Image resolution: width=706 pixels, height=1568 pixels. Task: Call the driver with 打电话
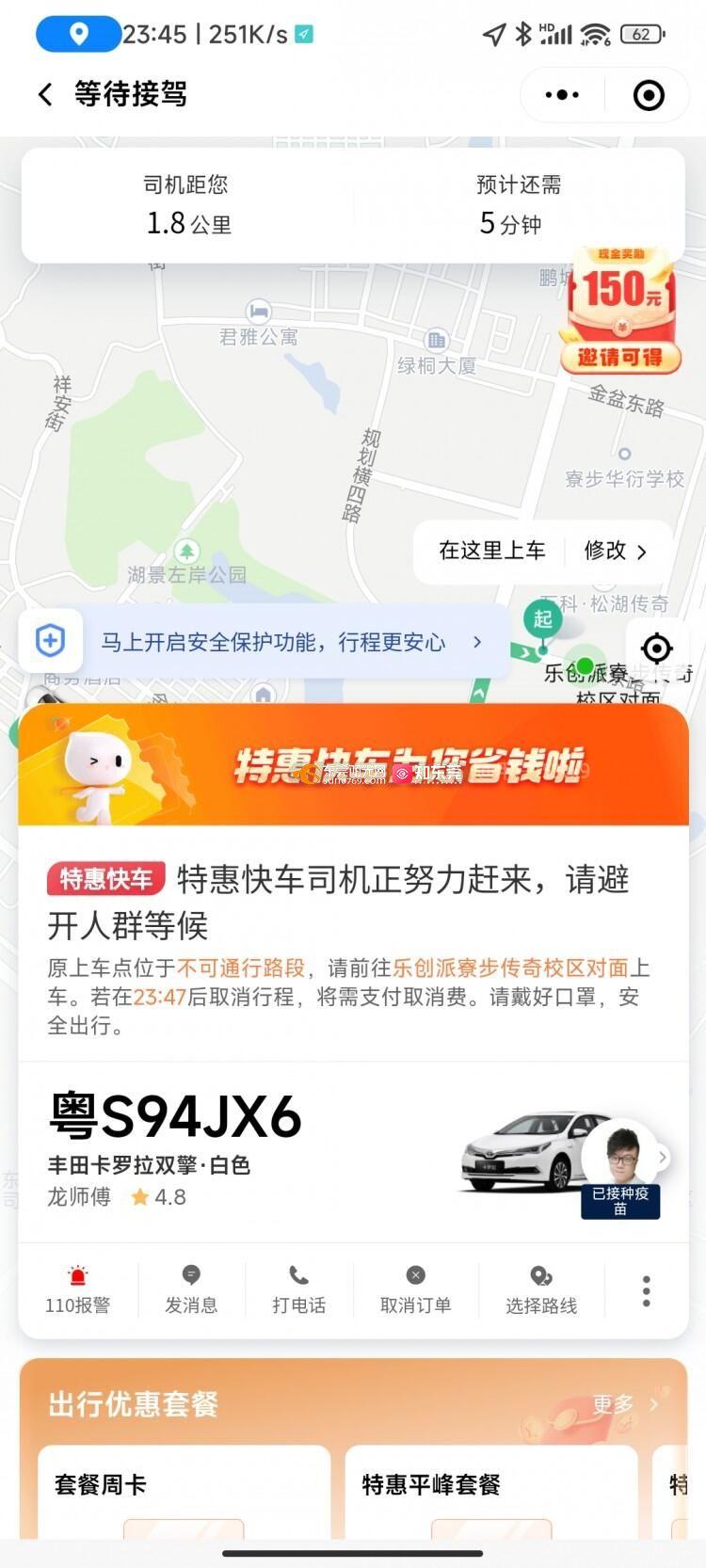pyautogui.click(x=298, y=1289)
